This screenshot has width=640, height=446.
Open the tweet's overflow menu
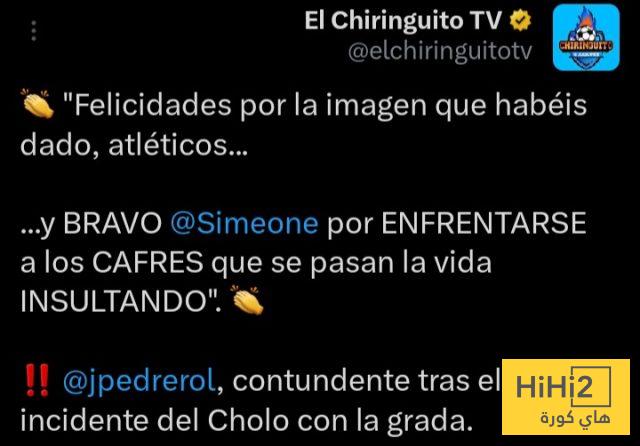point(35,33)
